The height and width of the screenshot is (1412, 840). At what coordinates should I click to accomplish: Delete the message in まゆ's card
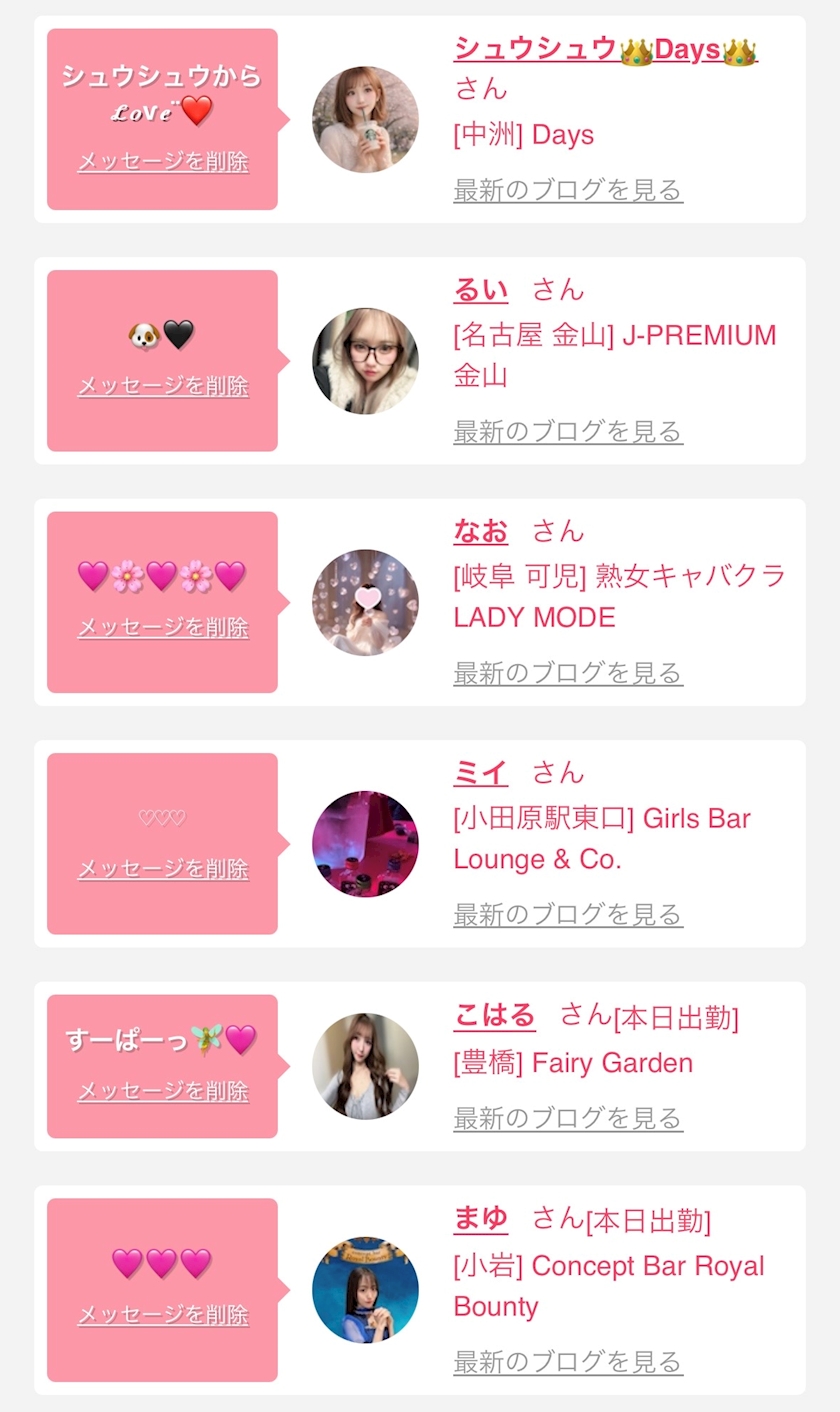(163, 1314)
